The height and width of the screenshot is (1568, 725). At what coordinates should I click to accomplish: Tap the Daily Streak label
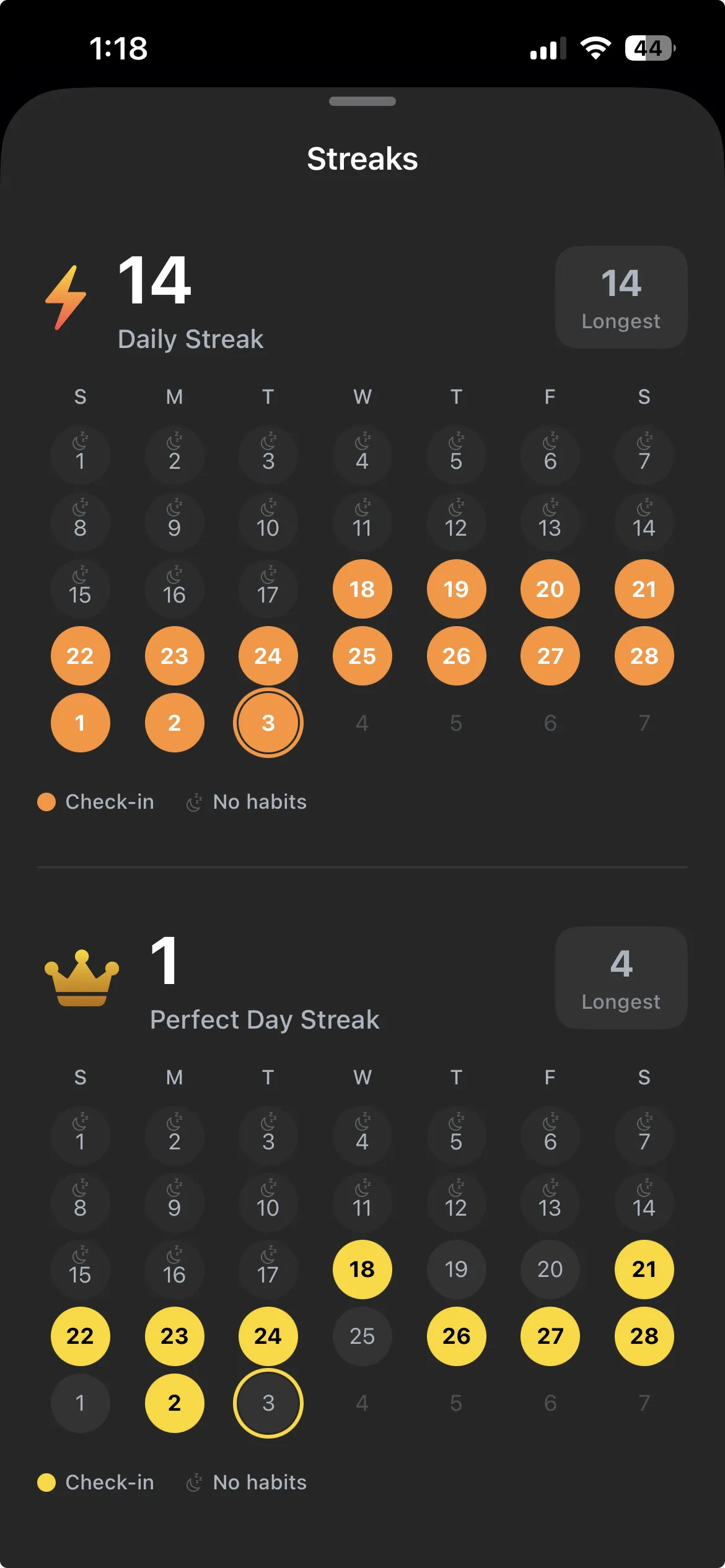(x=190, y=338)
